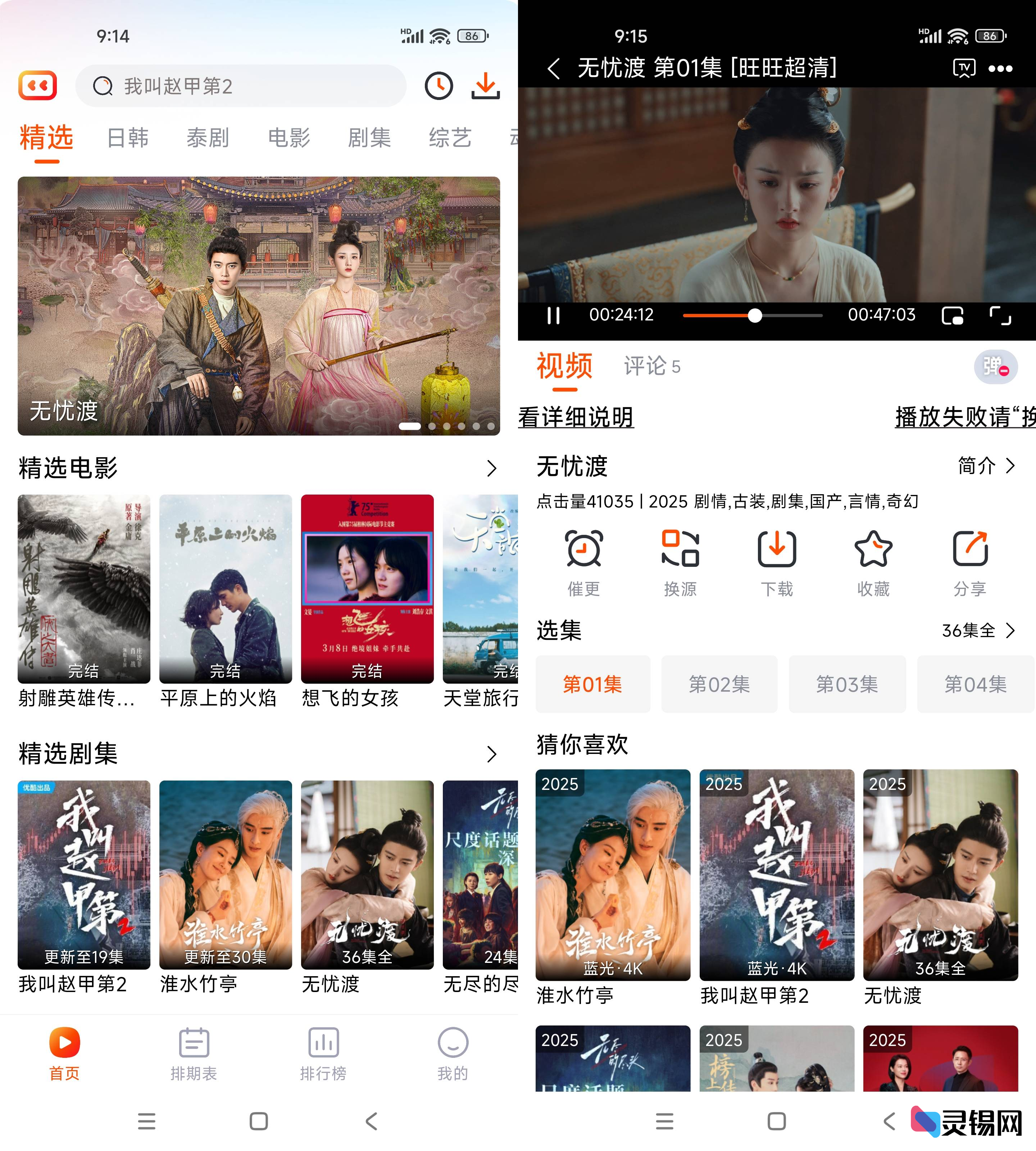The width and height of the screenshot is (1036, 1151).
Task: Switch to the 日韩 tab
Action: [x=127, y=138]
